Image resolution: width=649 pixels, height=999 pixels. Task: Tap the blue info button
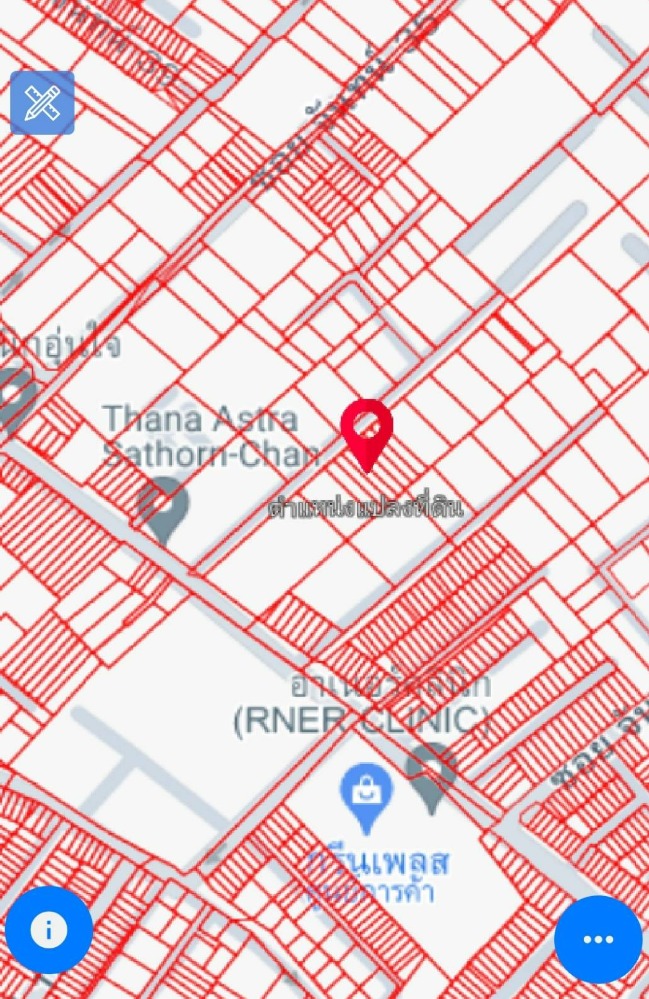coord(49,930)
